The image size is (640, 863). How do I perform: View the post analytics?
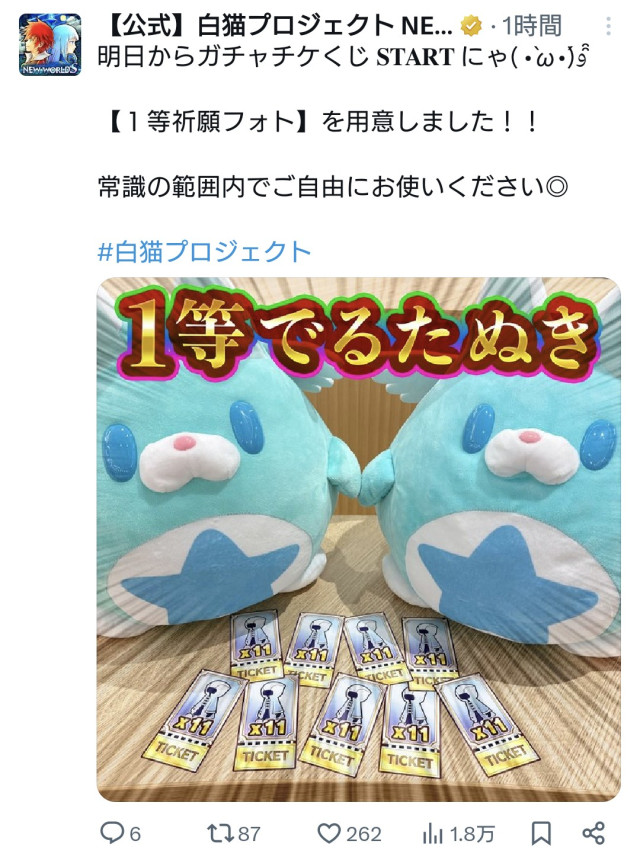click(435, 832)
